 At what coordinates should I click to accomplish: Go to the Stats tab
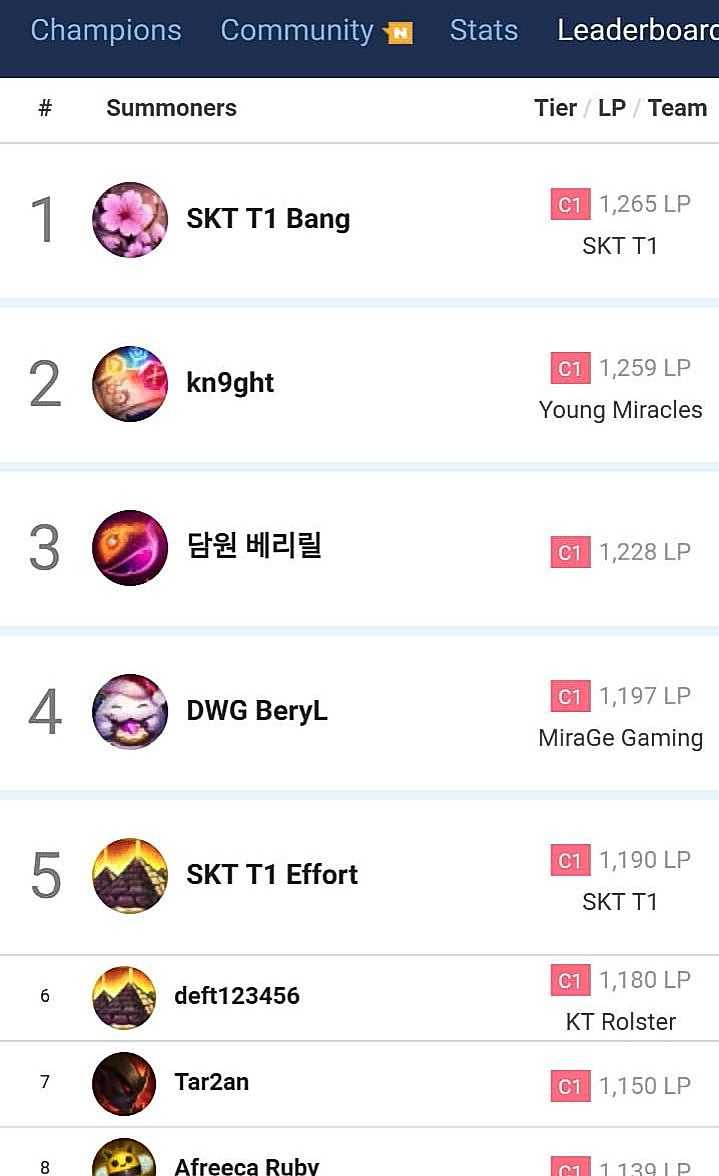click(484, 30)
